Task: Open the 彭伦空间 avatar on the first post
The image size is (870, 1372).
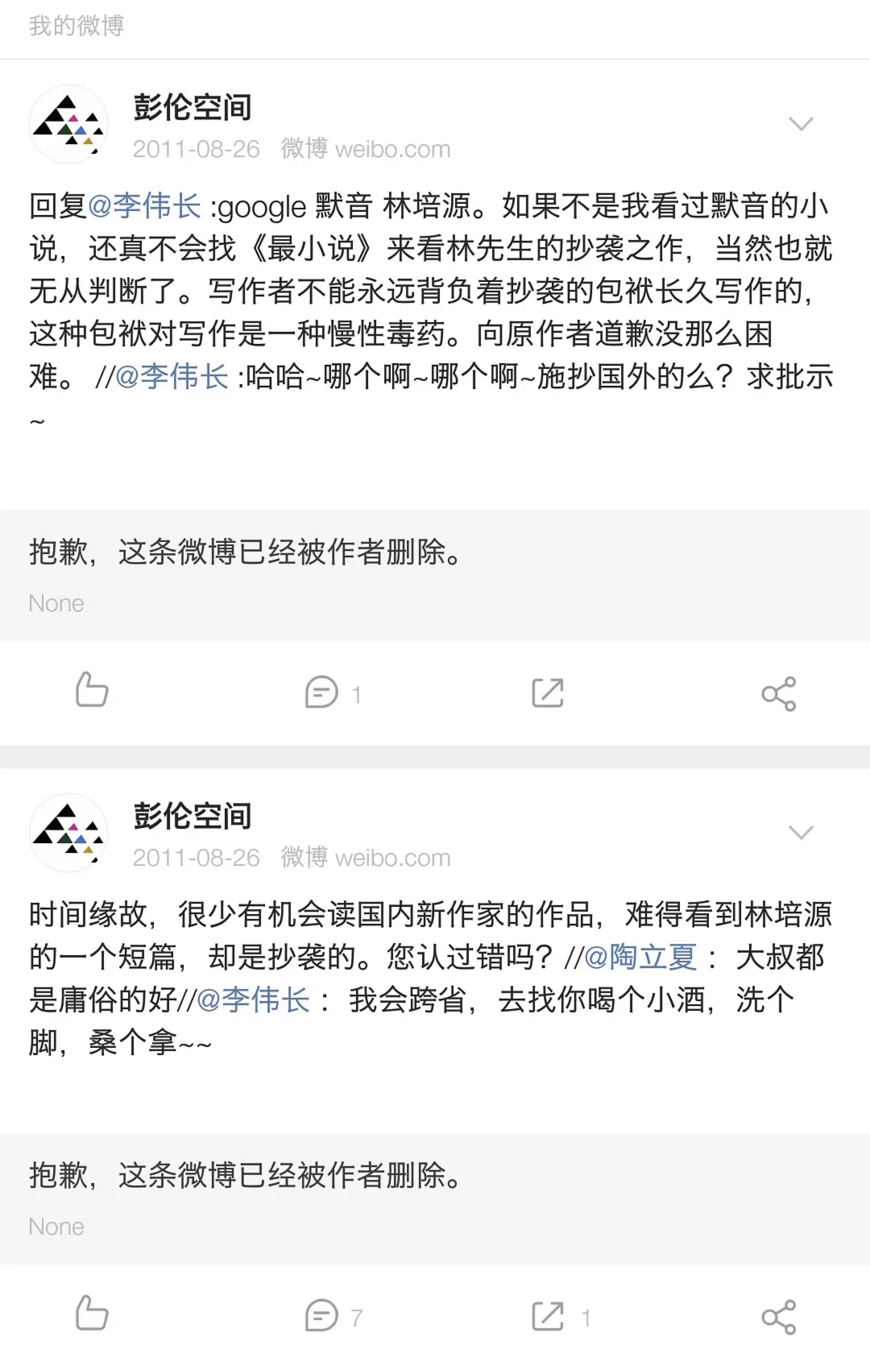Action: 68,124
